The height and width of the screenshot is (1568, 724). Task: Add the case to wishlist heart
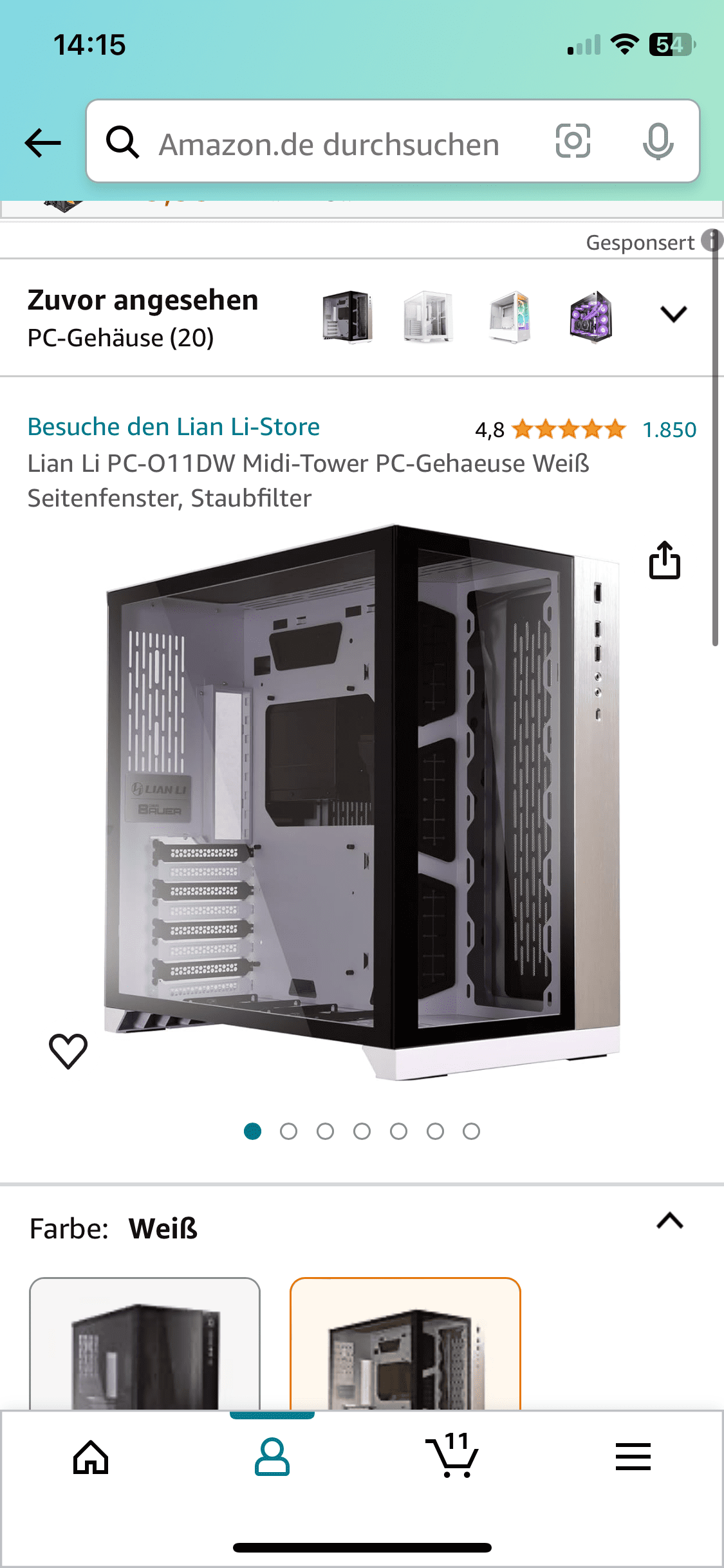point(68,1050)
